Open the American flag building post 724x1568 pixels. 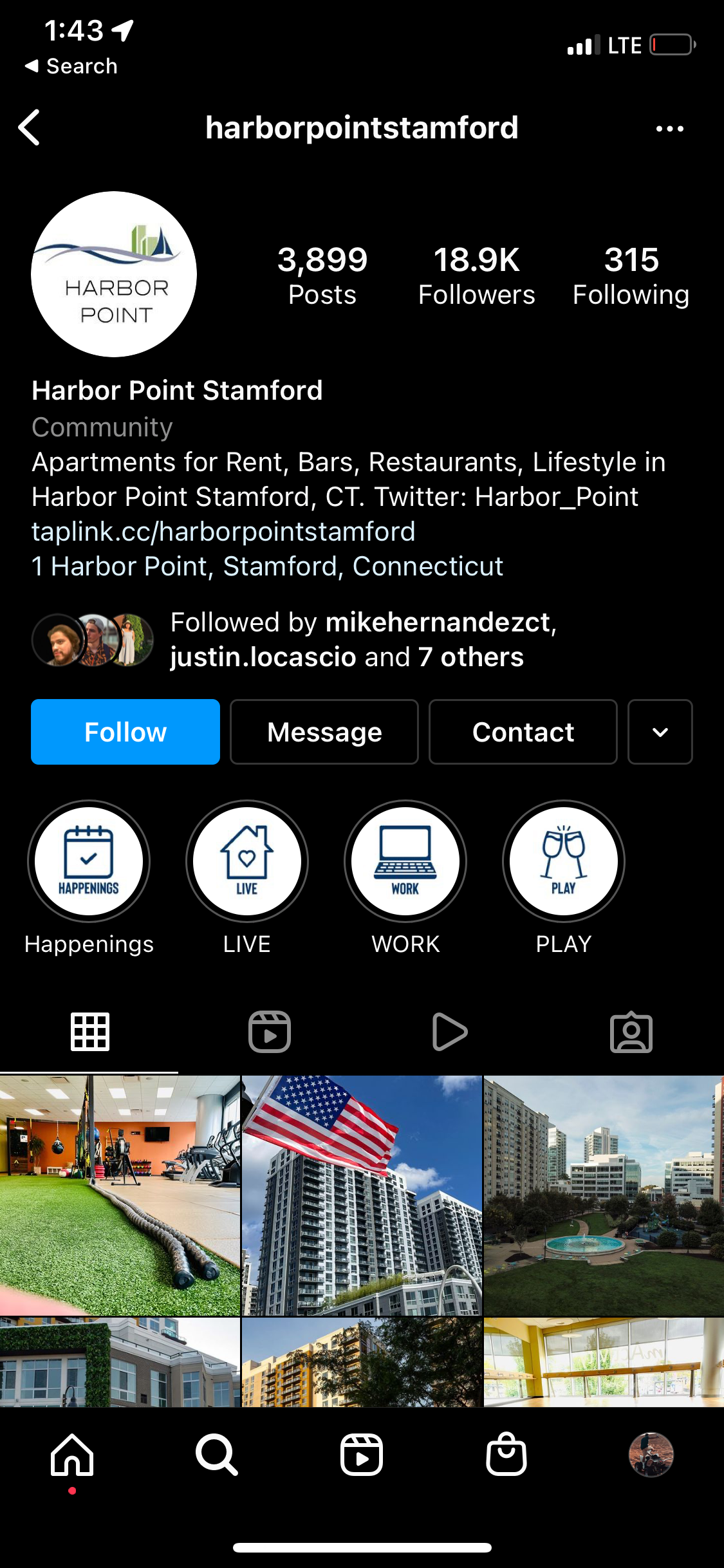pos(362,1195)
